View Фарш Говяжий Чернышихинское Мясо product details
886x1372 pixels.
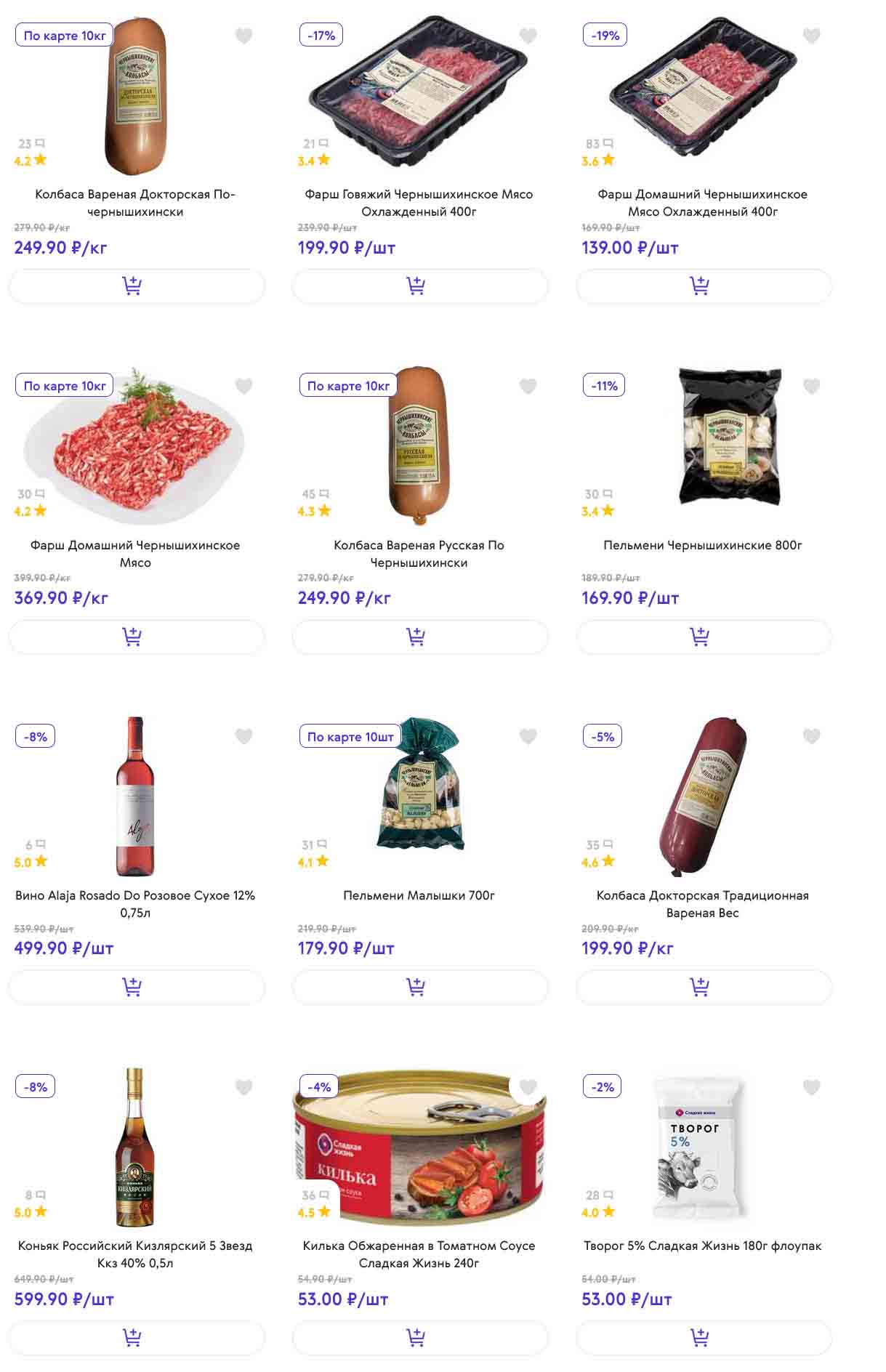tap(419, 202)
